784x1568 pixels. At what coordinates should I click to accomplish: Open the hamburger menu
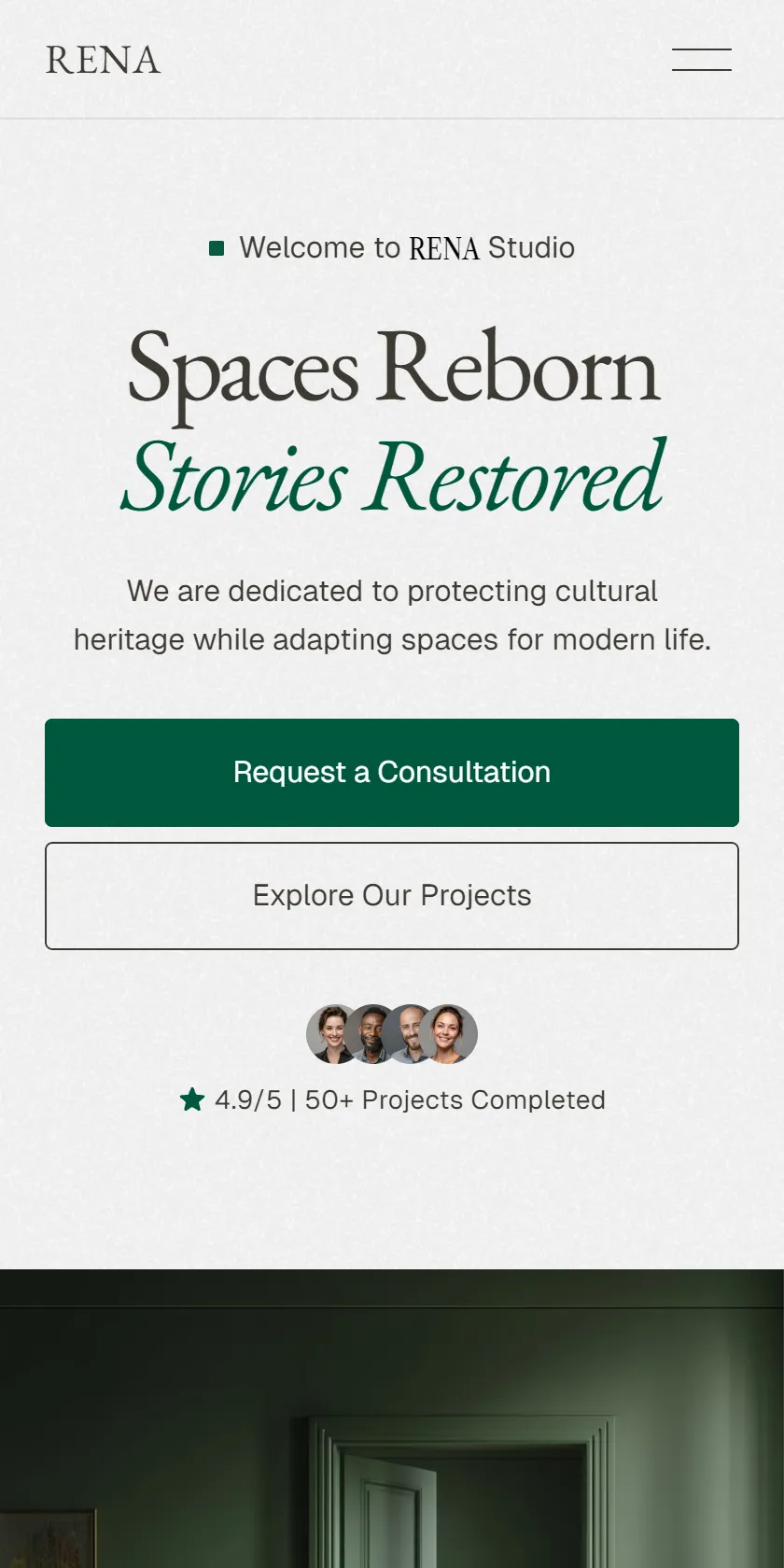[x=702, y=60]
